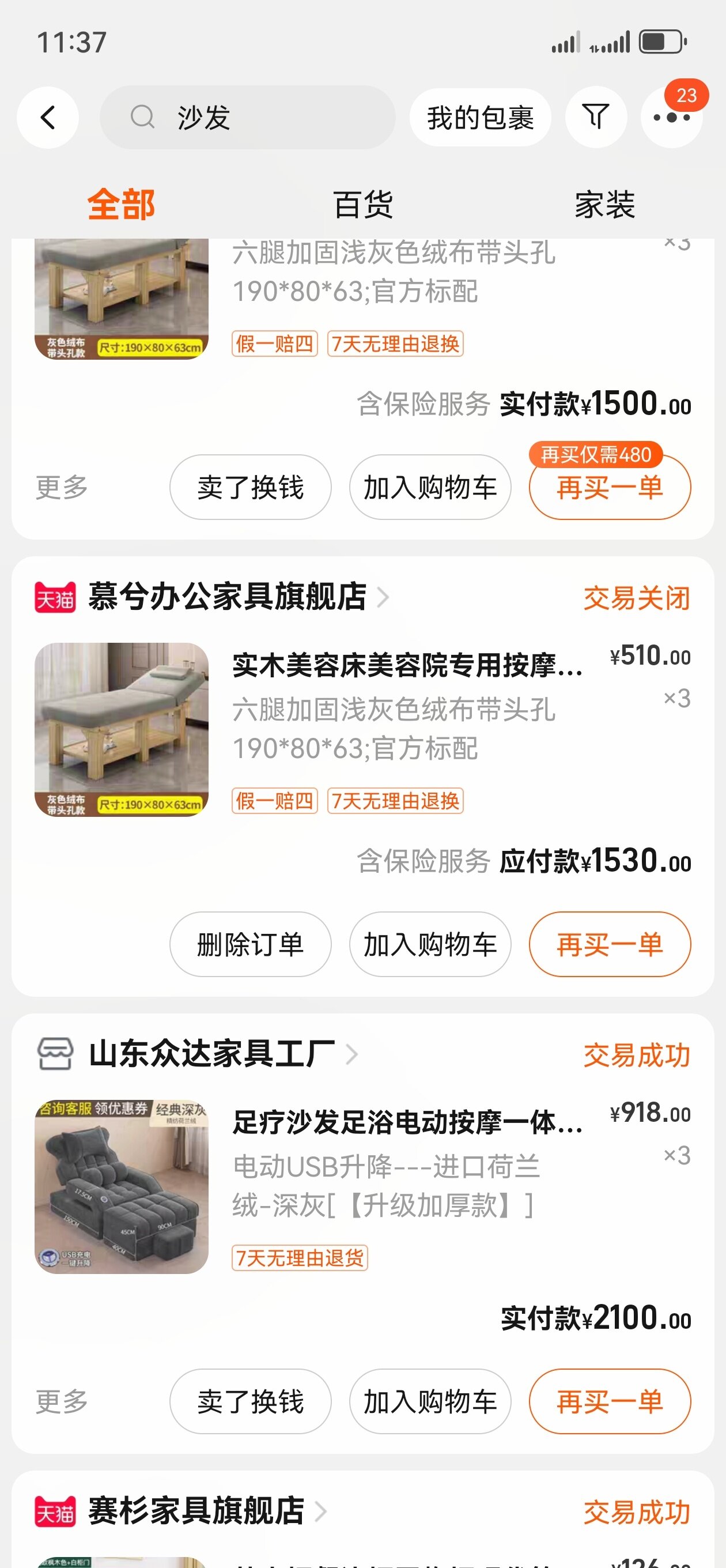Select the 全部 tab
The height and width of the screenshot is (1568, 726).
[121, 204]
